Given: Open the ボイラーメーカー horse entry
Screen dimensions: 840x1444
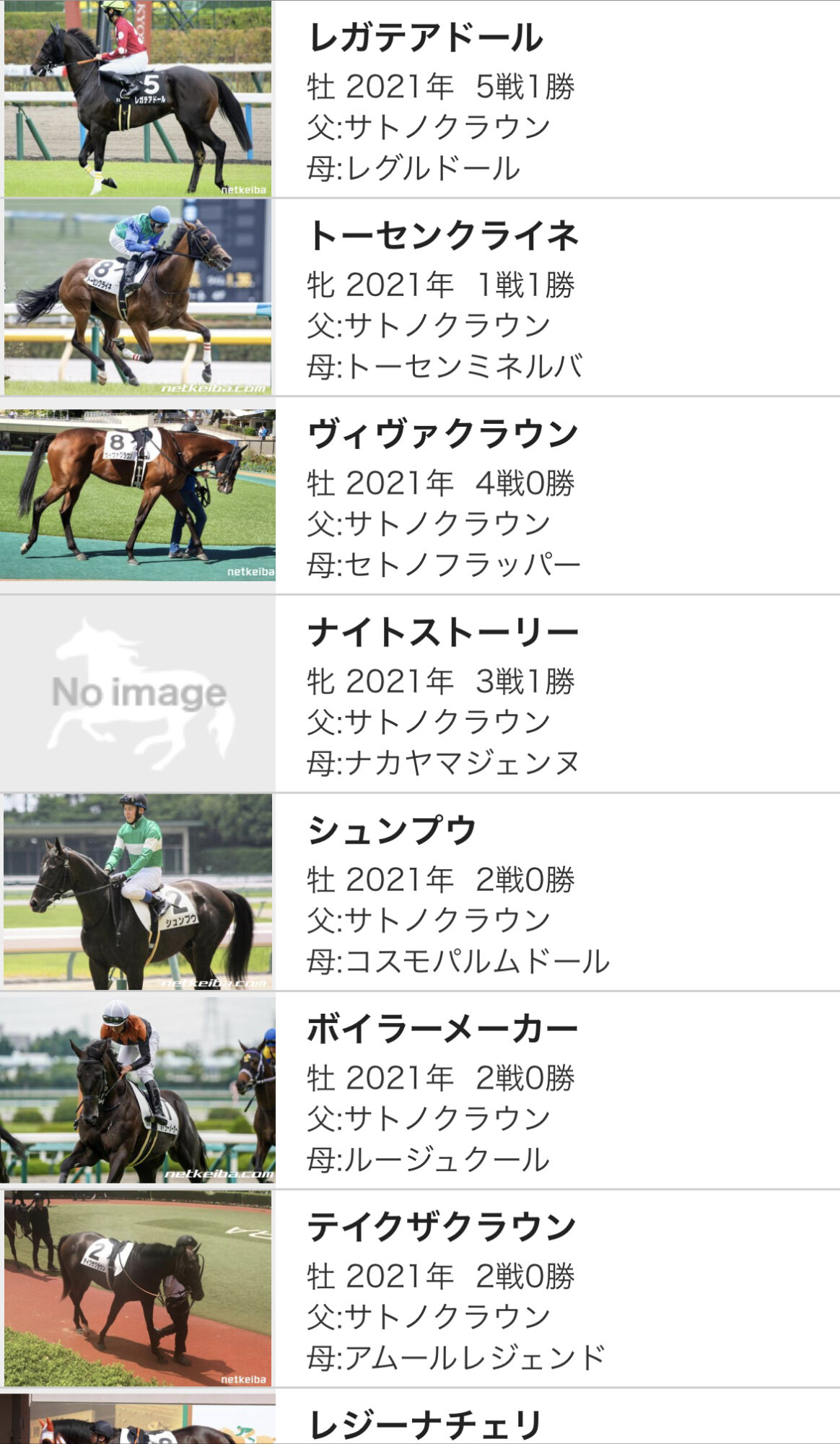Looking at the screenshot, I should click(420, 1090).
